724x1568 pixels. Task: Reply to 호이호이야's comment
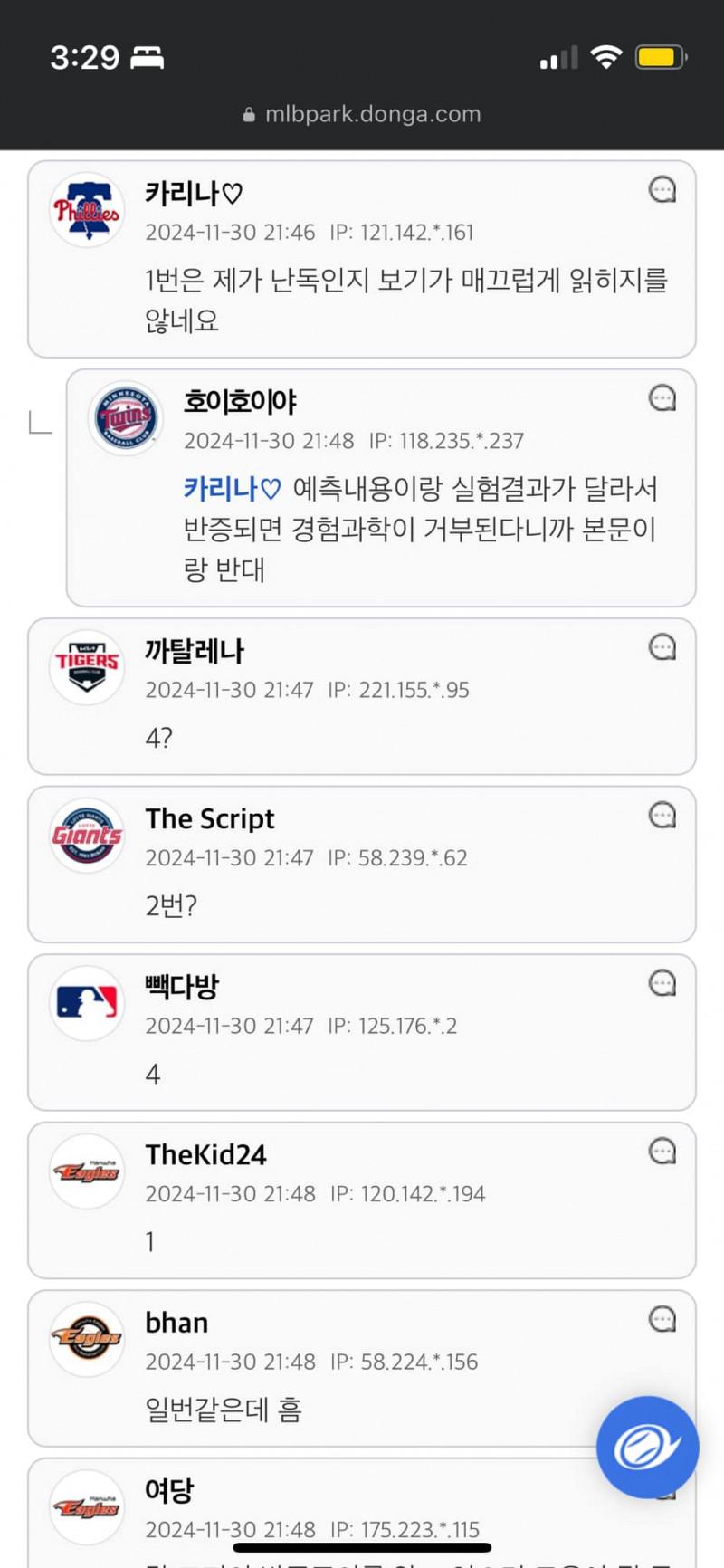pyautogui.click(x=662, y=397)
